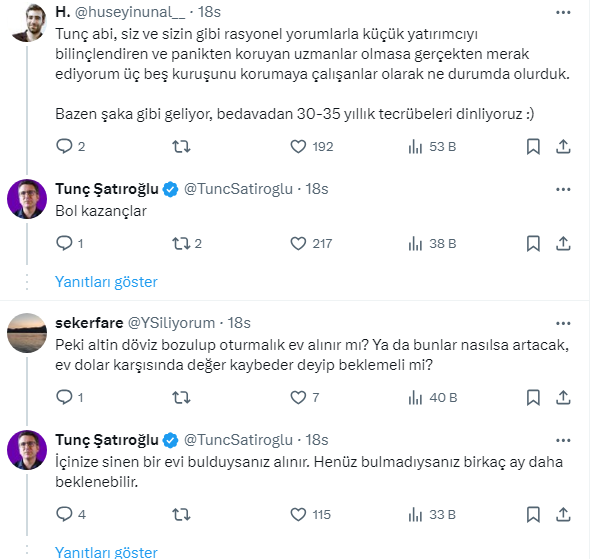Bookmark the tweet by @YSiliyorum

tap(533, 397)
